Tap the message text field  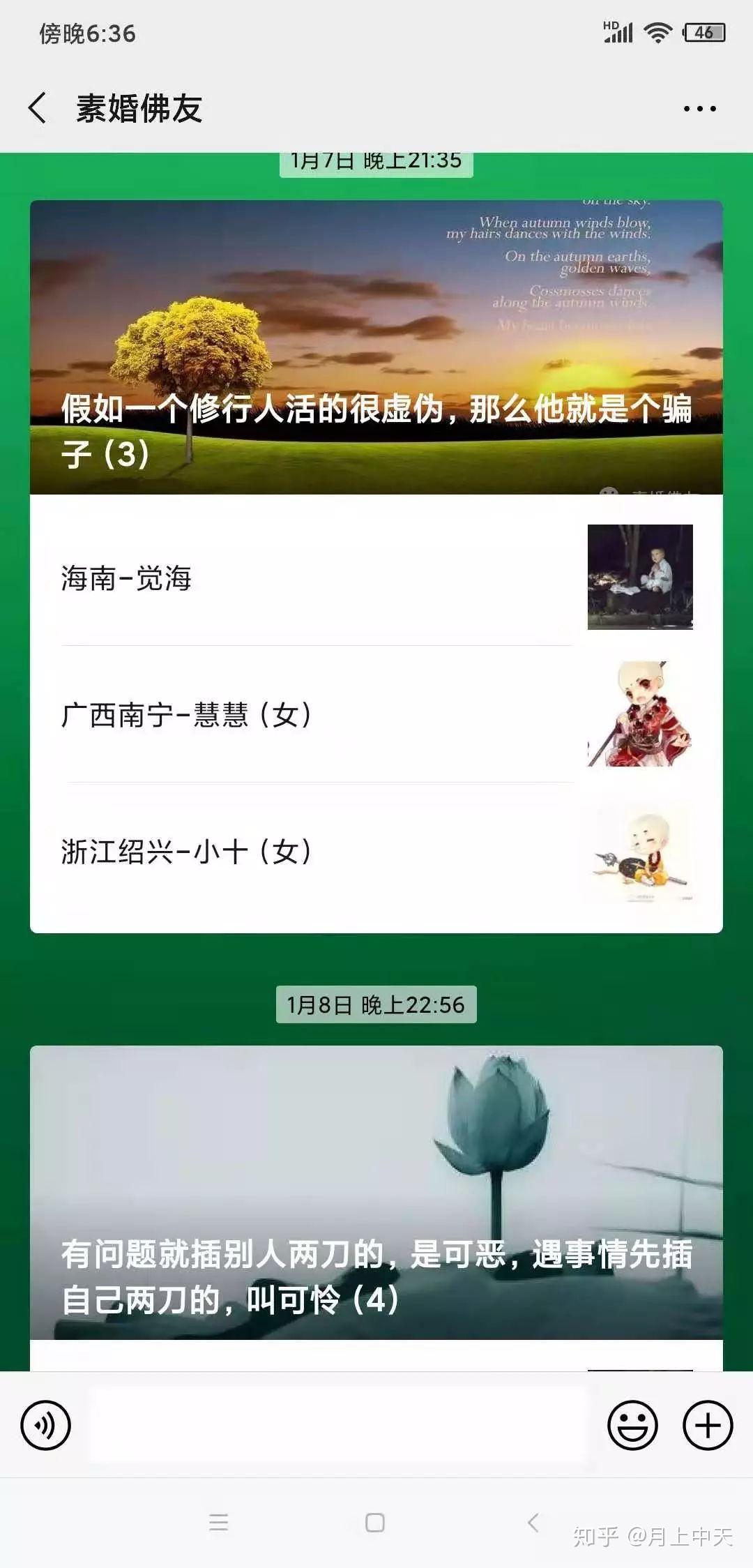[x=338, y=1424]
